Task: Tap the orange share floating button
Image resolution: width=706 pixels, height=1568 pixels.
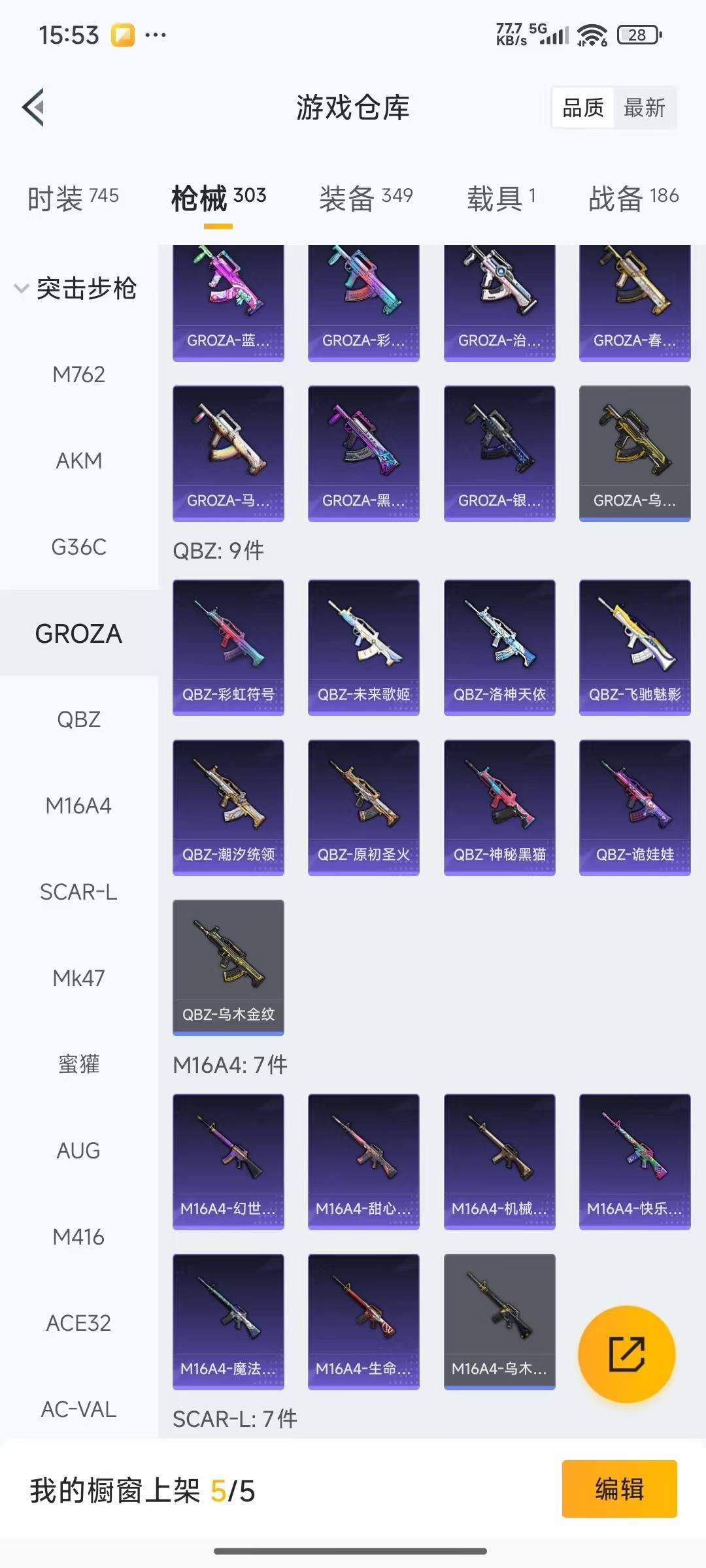Action: pos(626,1354)
